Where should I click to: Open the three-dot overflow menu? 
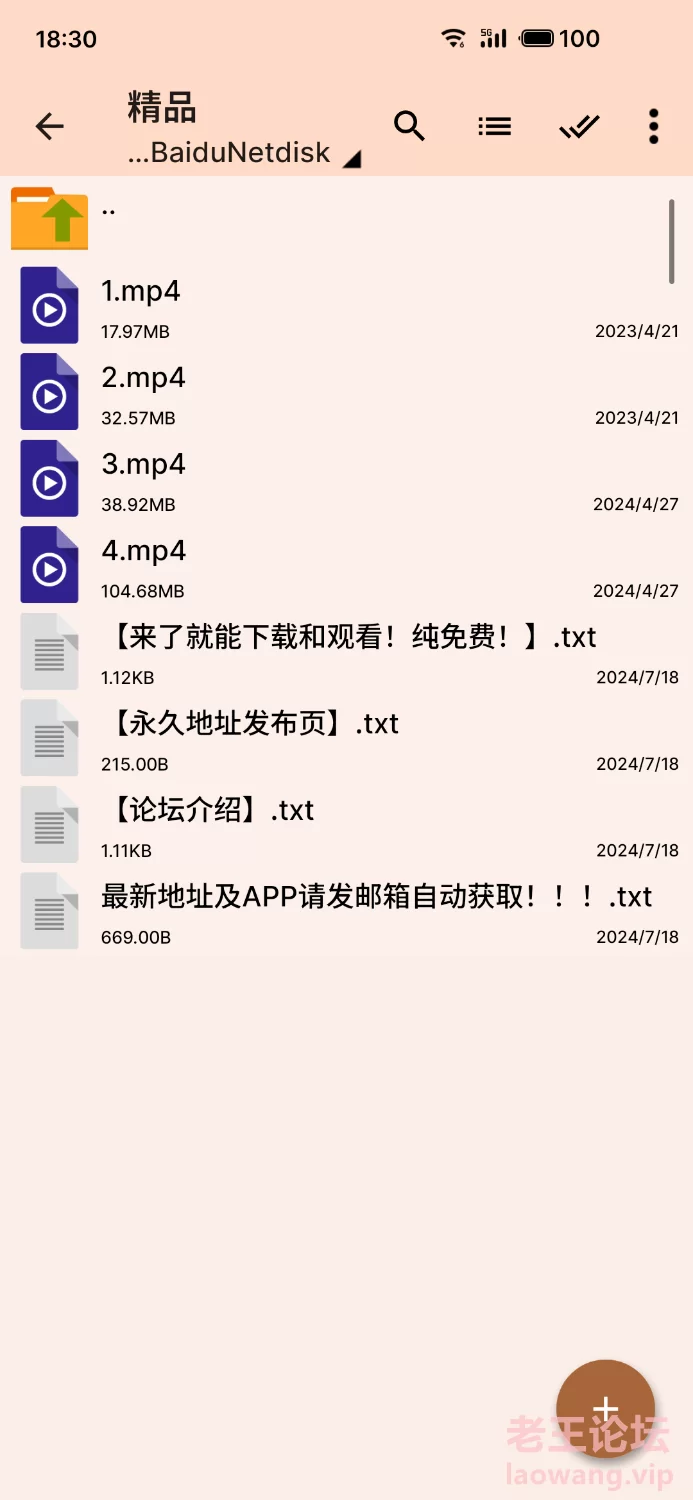tap(653, 126)
